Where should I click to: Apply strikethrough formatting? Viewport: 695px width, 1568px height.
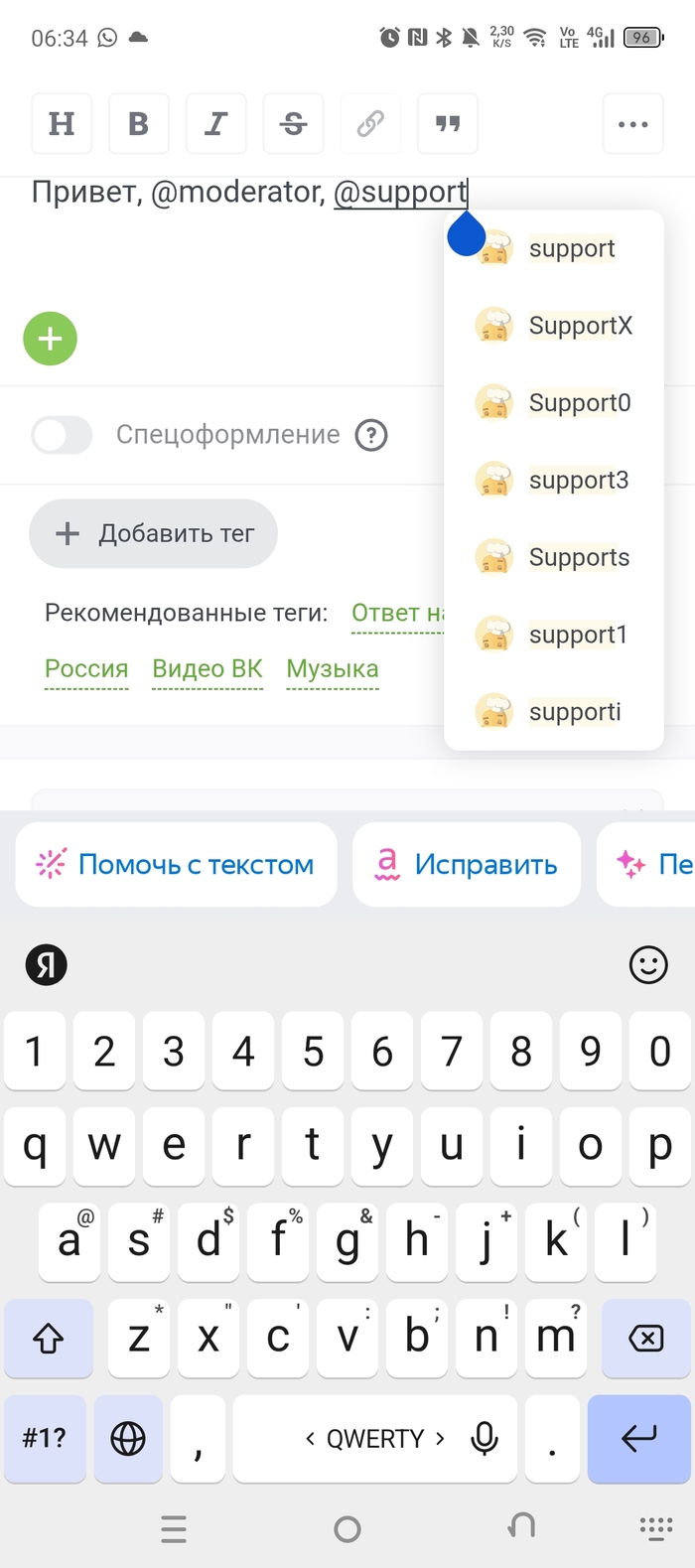click(293, 124)
